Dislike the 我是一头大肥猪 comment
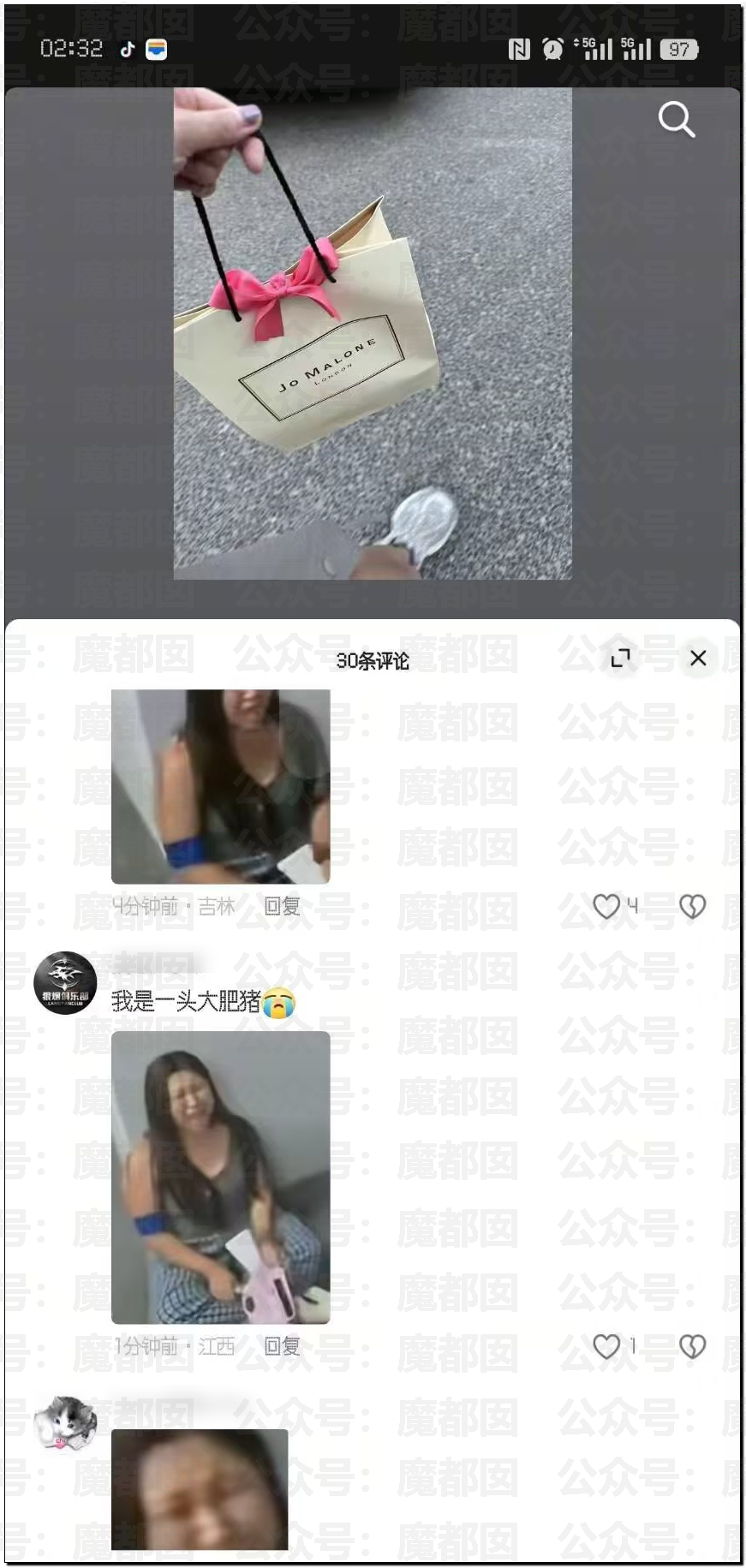 692,1346
